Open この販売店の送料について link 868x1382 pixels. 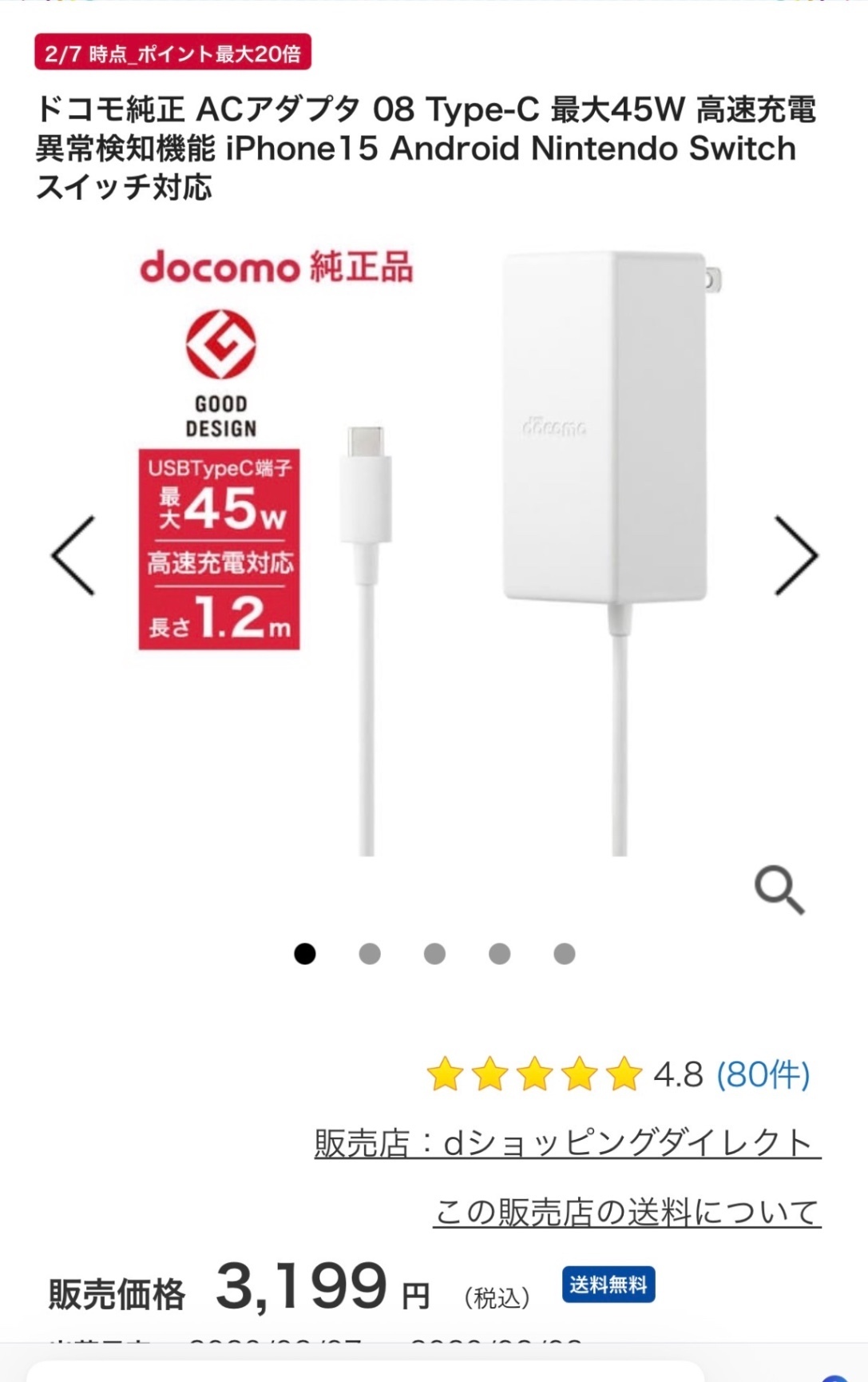(x=627, y=1213)
